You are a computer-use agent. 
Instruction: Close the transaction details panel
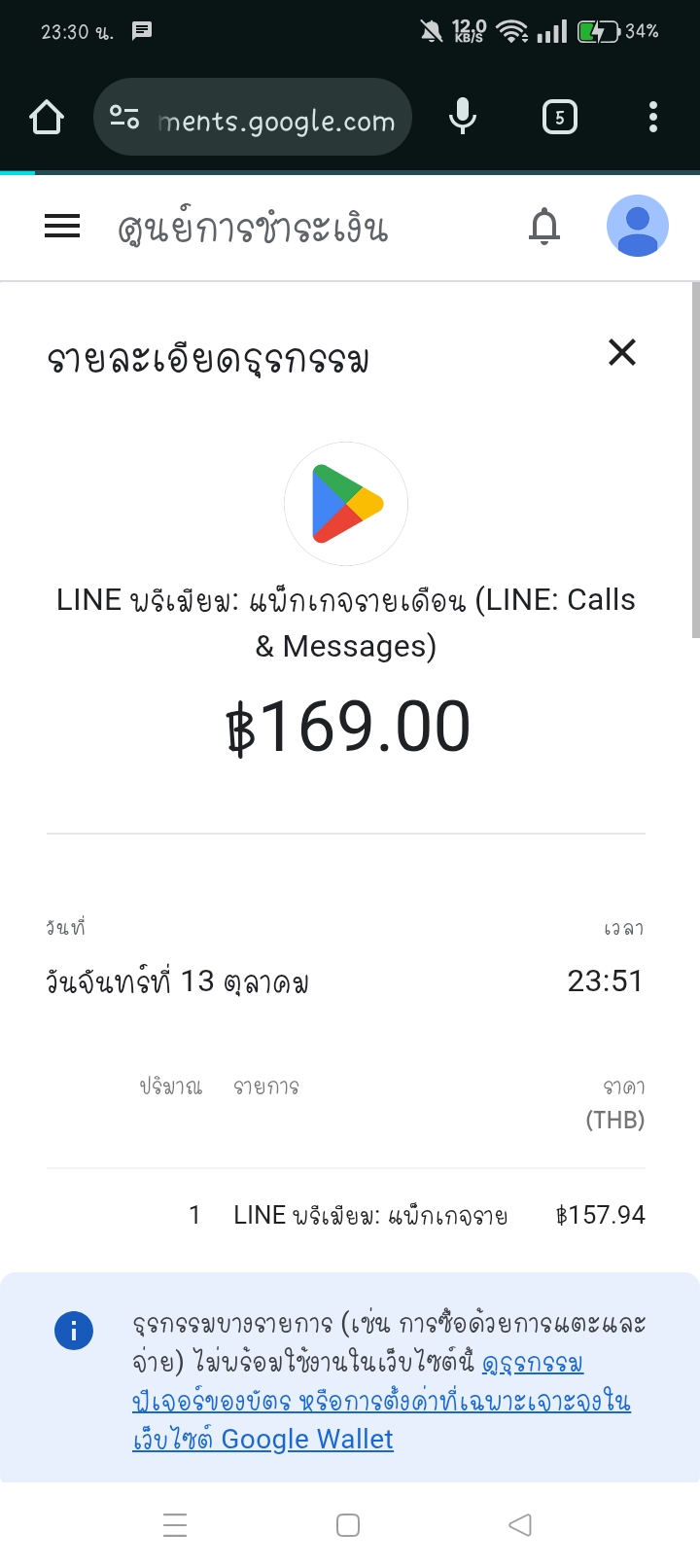[x=622, y=352]
